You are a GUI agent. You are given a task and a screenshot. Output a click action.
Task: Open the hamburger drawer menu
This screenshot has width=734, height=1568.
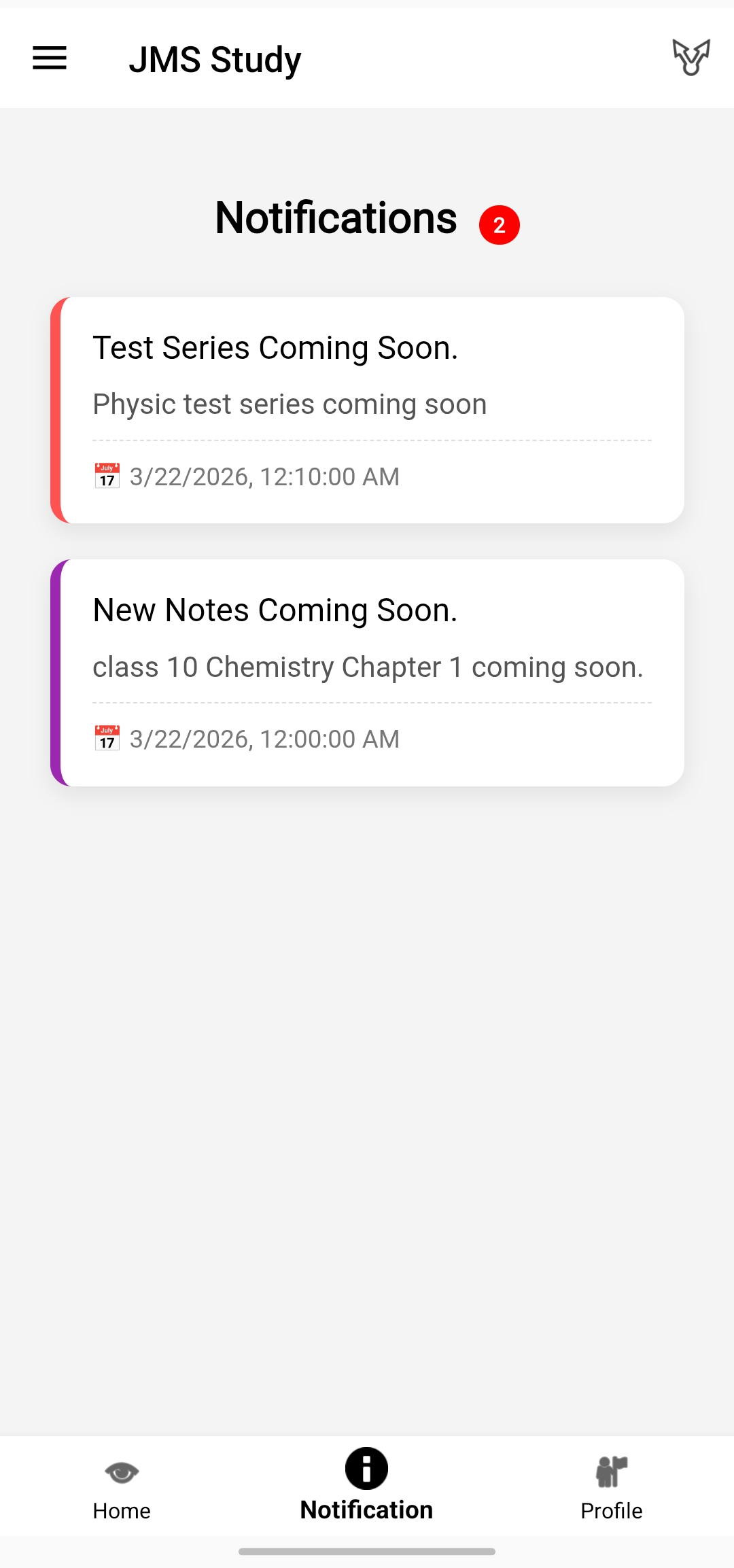click(x=50, y=58)
